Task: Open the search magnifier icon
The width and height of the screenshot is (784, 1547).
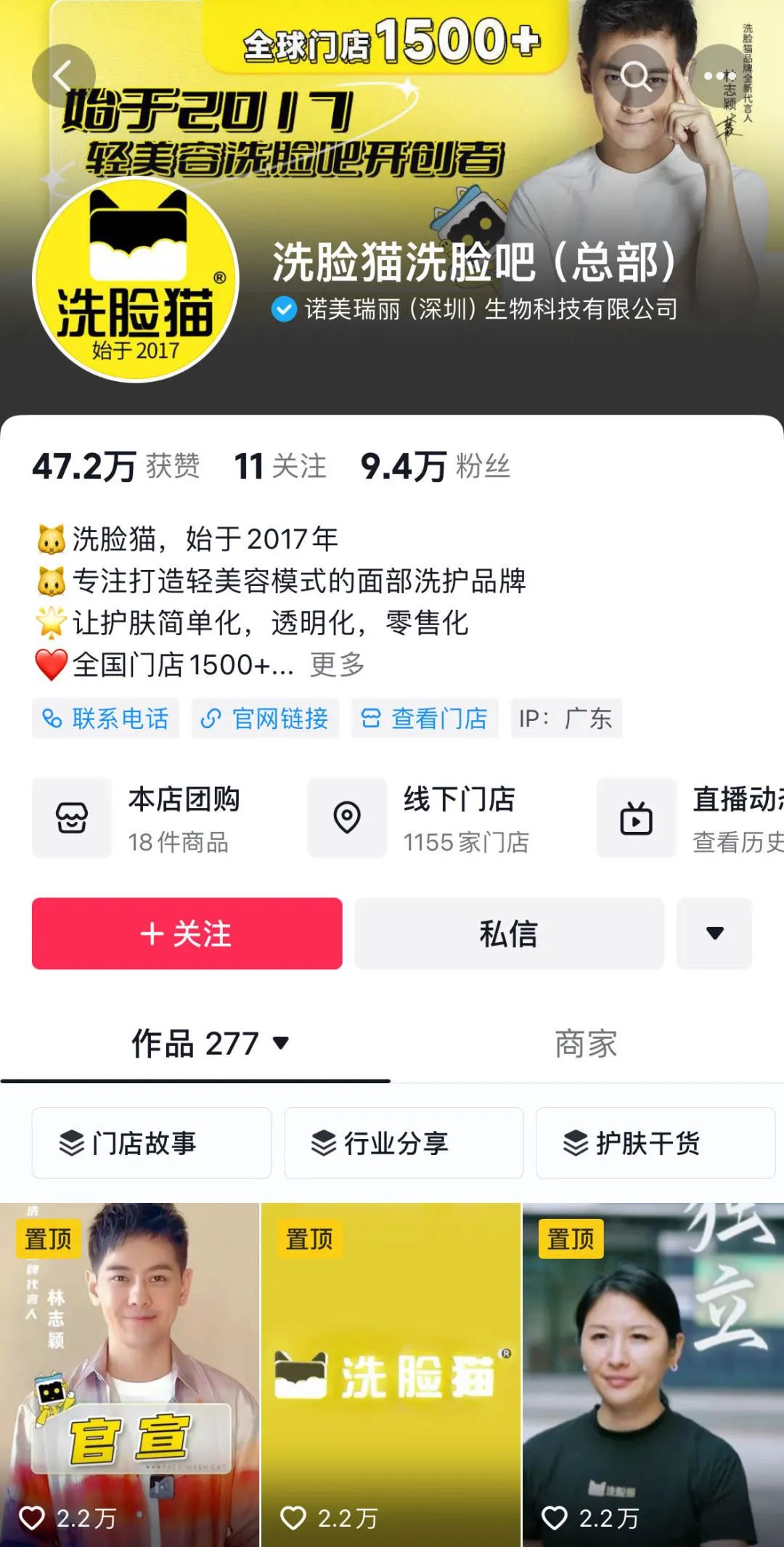Action: (637, 75)
